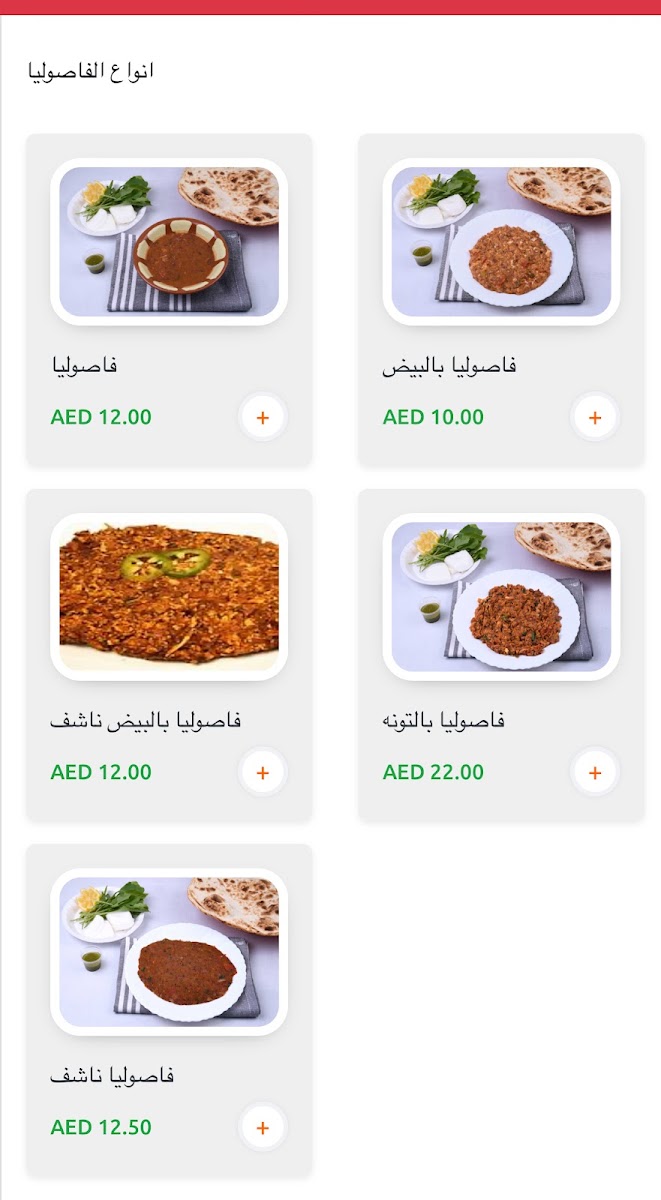This screenshot has width=661, height=1200.
Task: Open the فاصوليا item card for AED 12.00
Action: coord(169,243)
